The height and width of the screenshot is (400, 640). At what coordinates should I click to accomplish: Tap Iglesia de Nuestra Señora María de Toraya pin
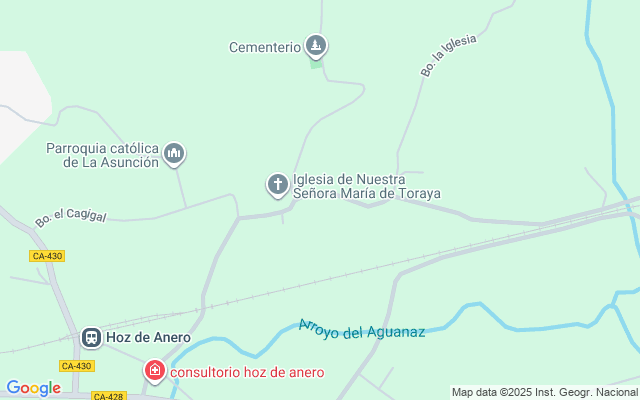tap(278, 184)
